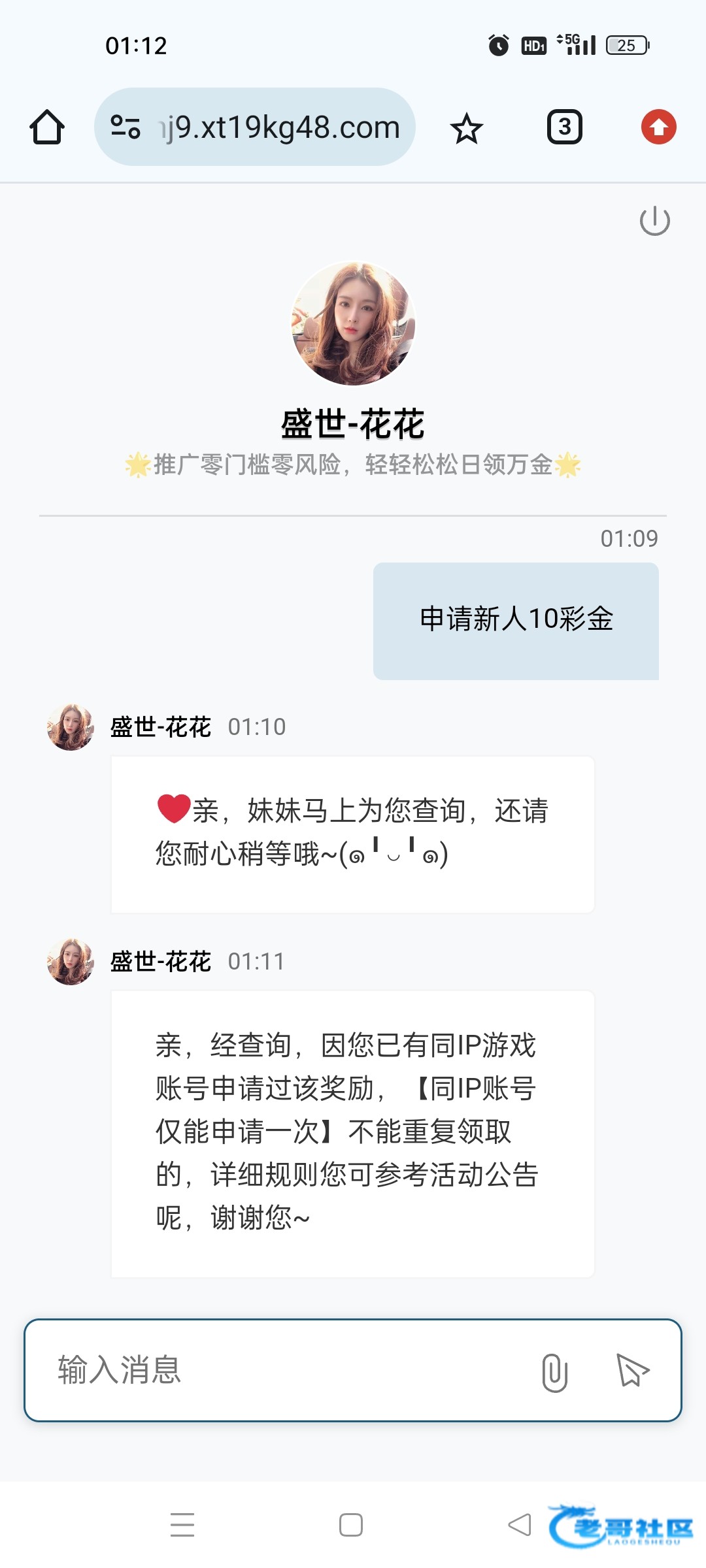Open the site info icon in address bar
The image size is (706, 1568).
[126, 127]
